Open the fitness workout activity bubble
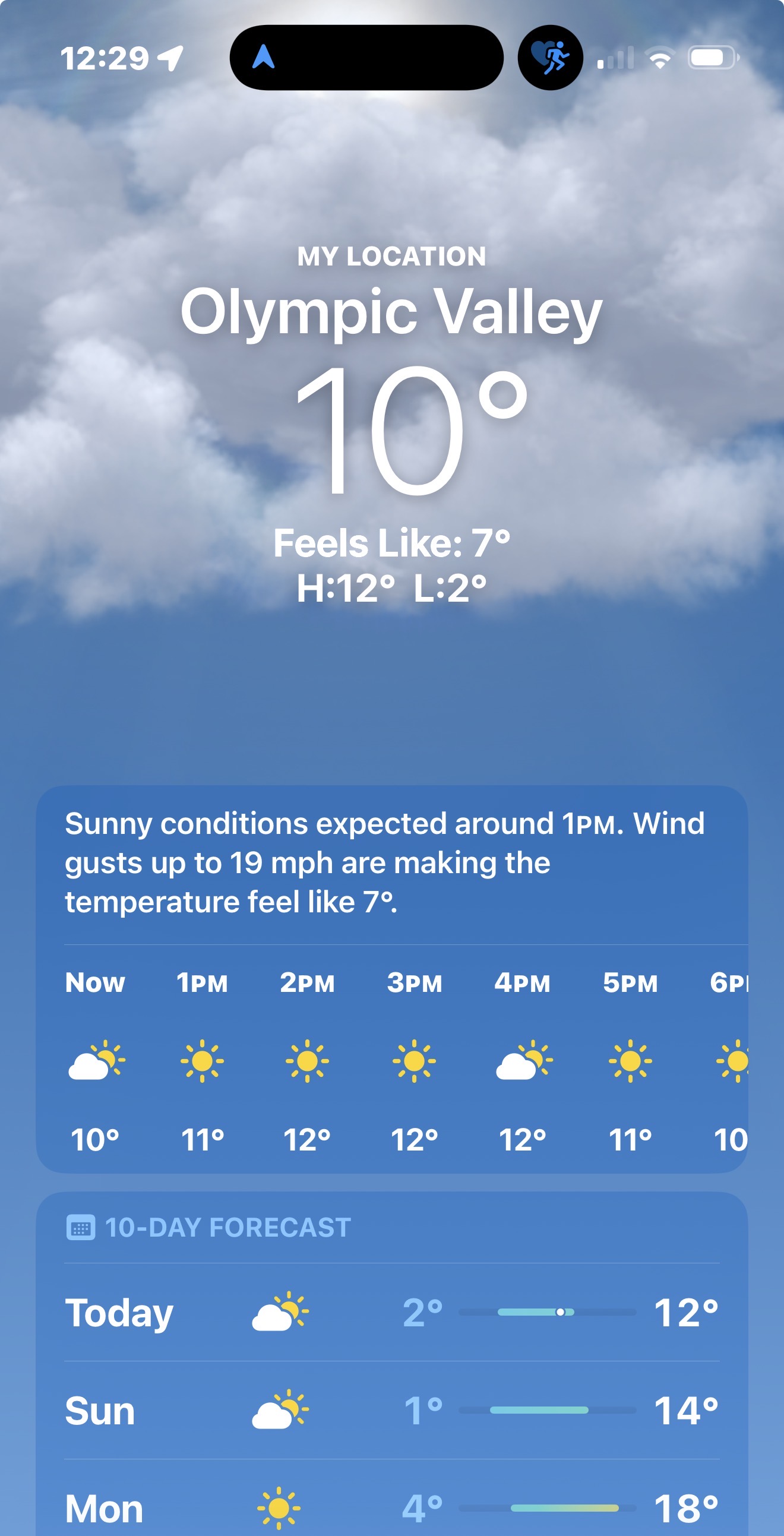The width and height of the screenshot is (784, 1536). pos(550,58)
